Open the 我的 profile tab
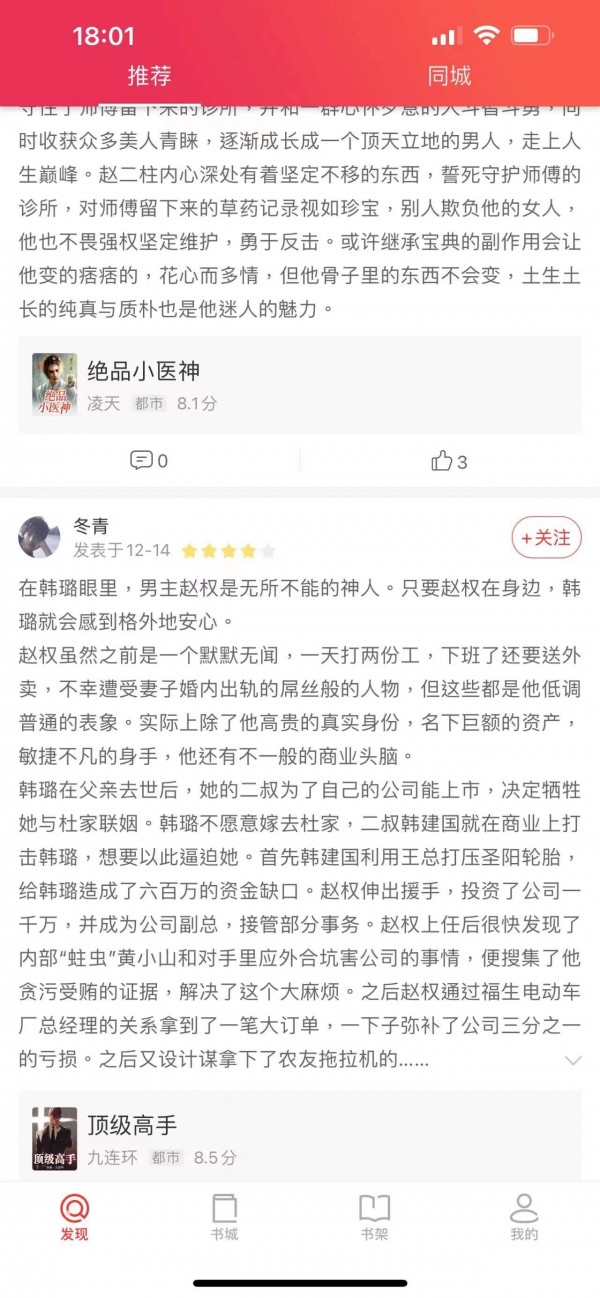This screenshot has height=1298, width=600. pos(524,1216)
